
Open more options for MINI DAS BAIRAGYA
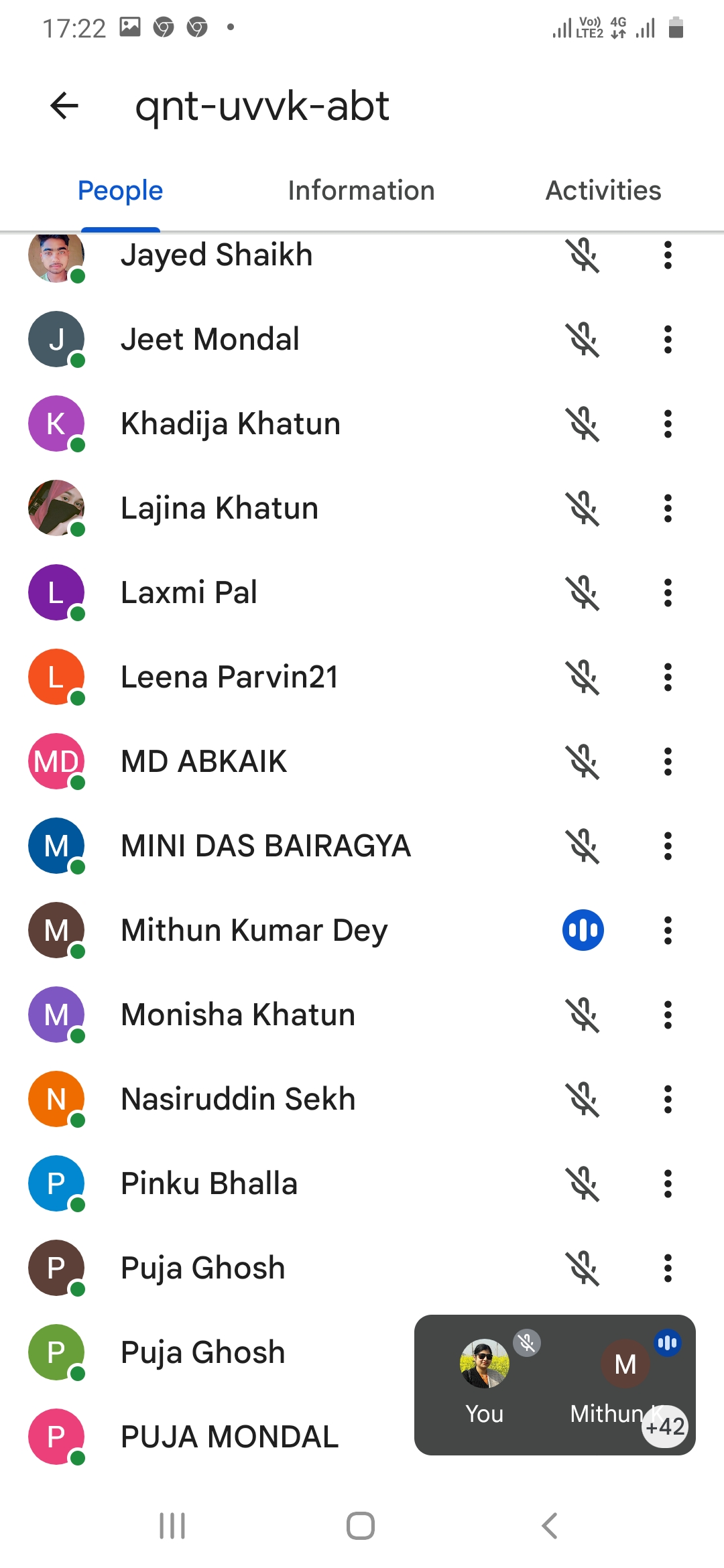tap(667, 846)
